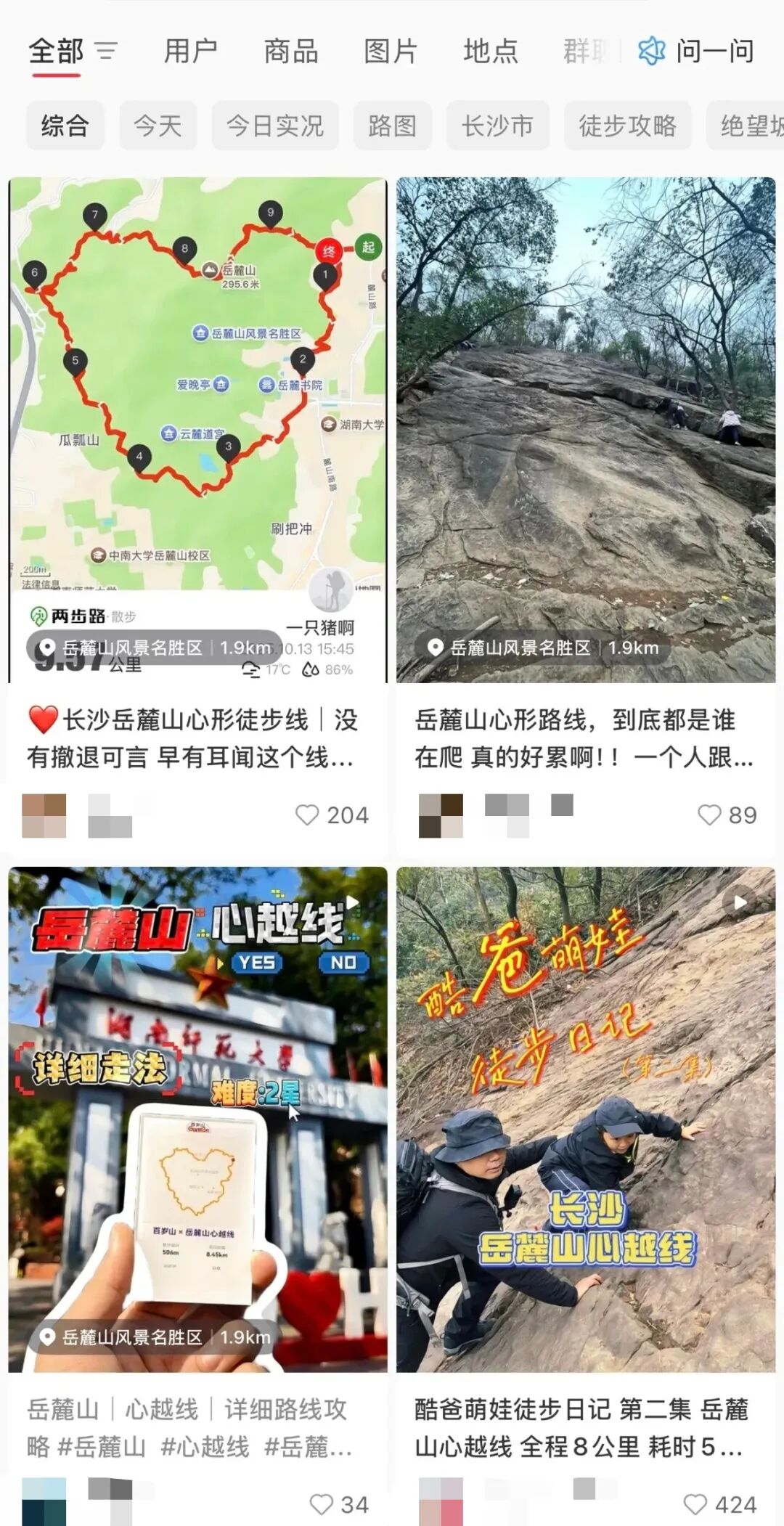Apply the 路图 filter chip
Viewport: 784px width, 1526px height.
tap(393, 126)
